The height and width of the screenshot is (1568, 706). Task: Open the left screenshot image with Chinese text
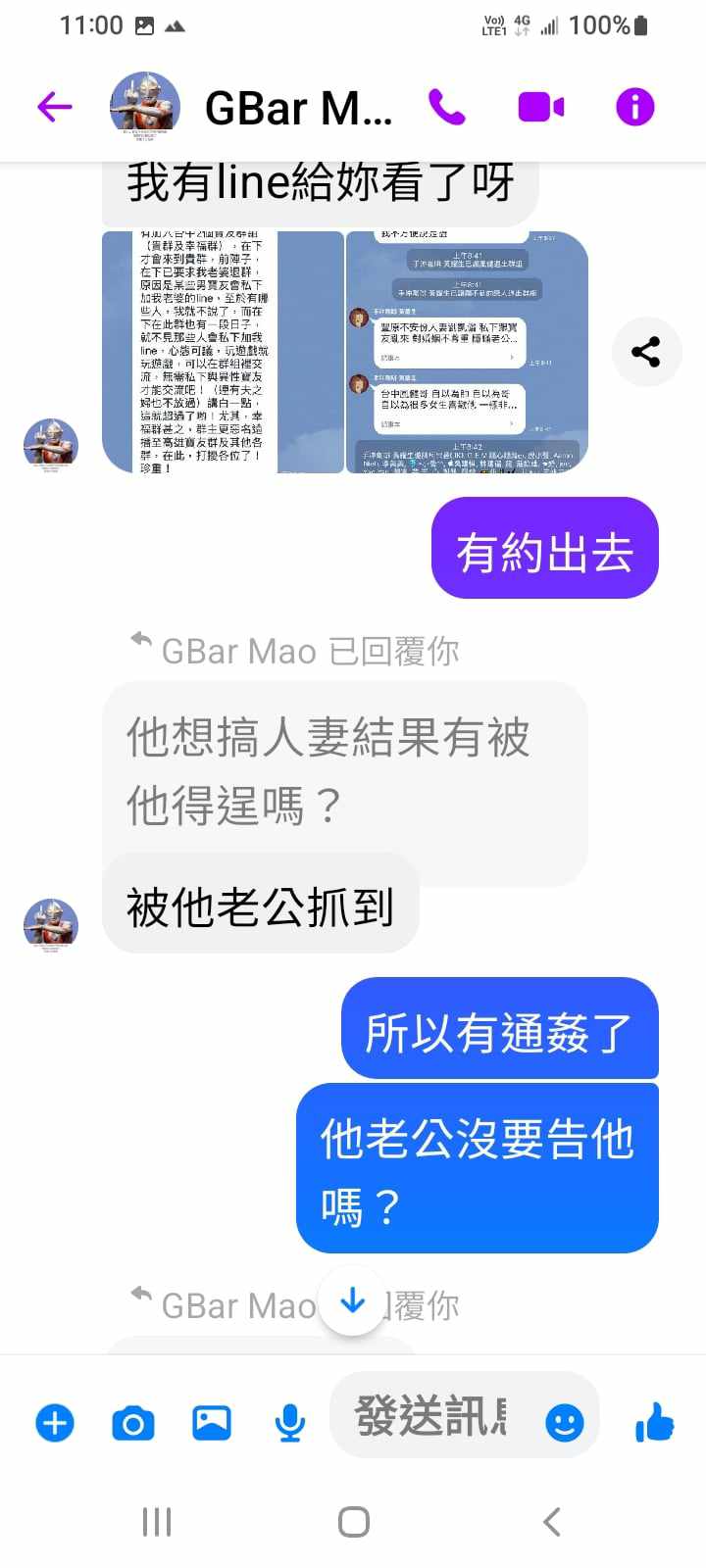223,353
